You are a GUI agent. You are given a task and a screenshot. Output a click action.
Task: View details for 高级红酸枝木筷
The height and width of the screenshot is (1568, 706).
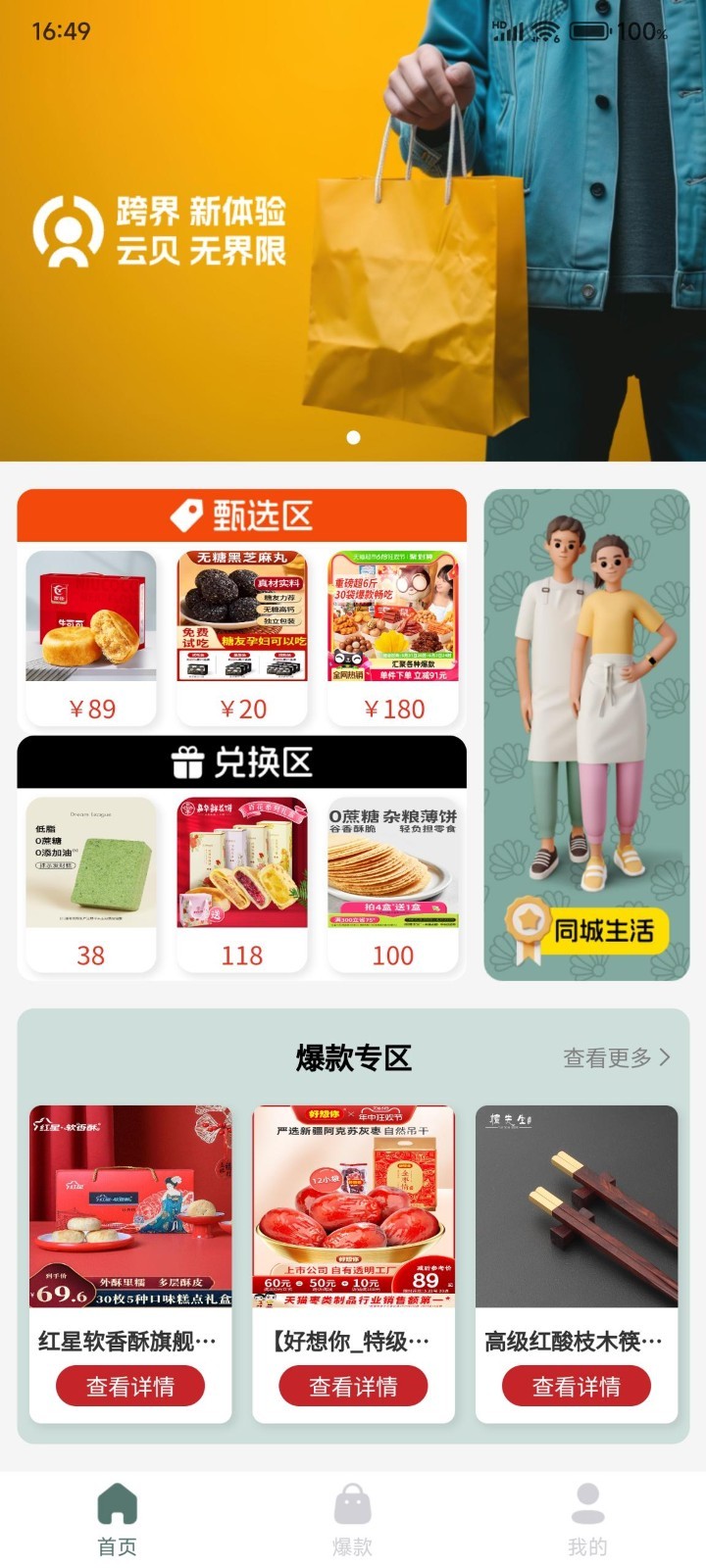(x=577, y=1387)
